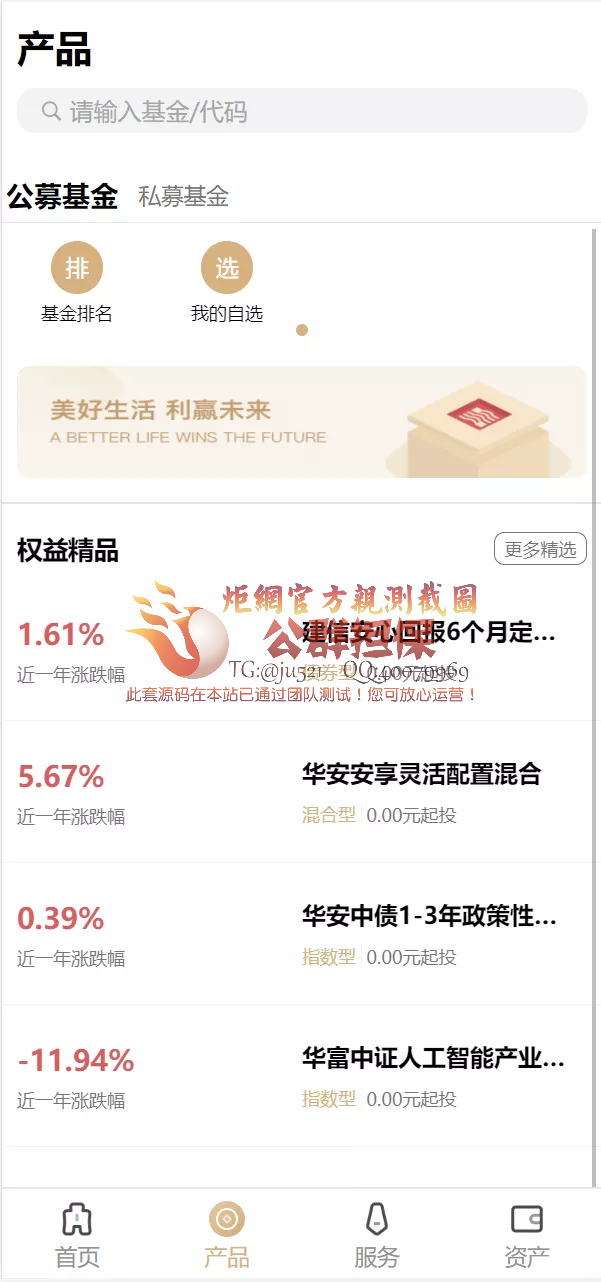Tap the fund/code search field
This screenshot has width=601, height=1282.
point(300,111)
